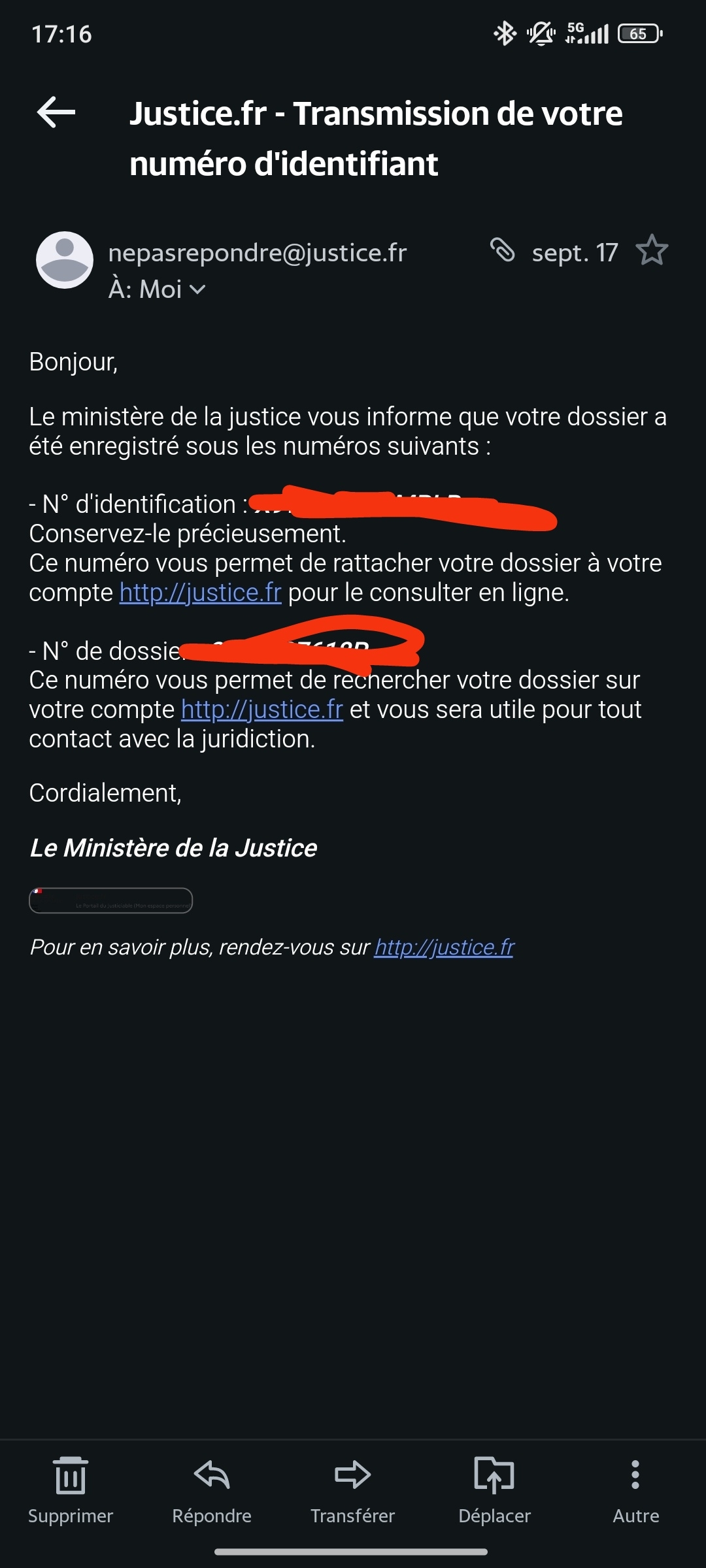Open the sender's profile avatar
Screen dimensions: 706x1568
coord(64,259)
